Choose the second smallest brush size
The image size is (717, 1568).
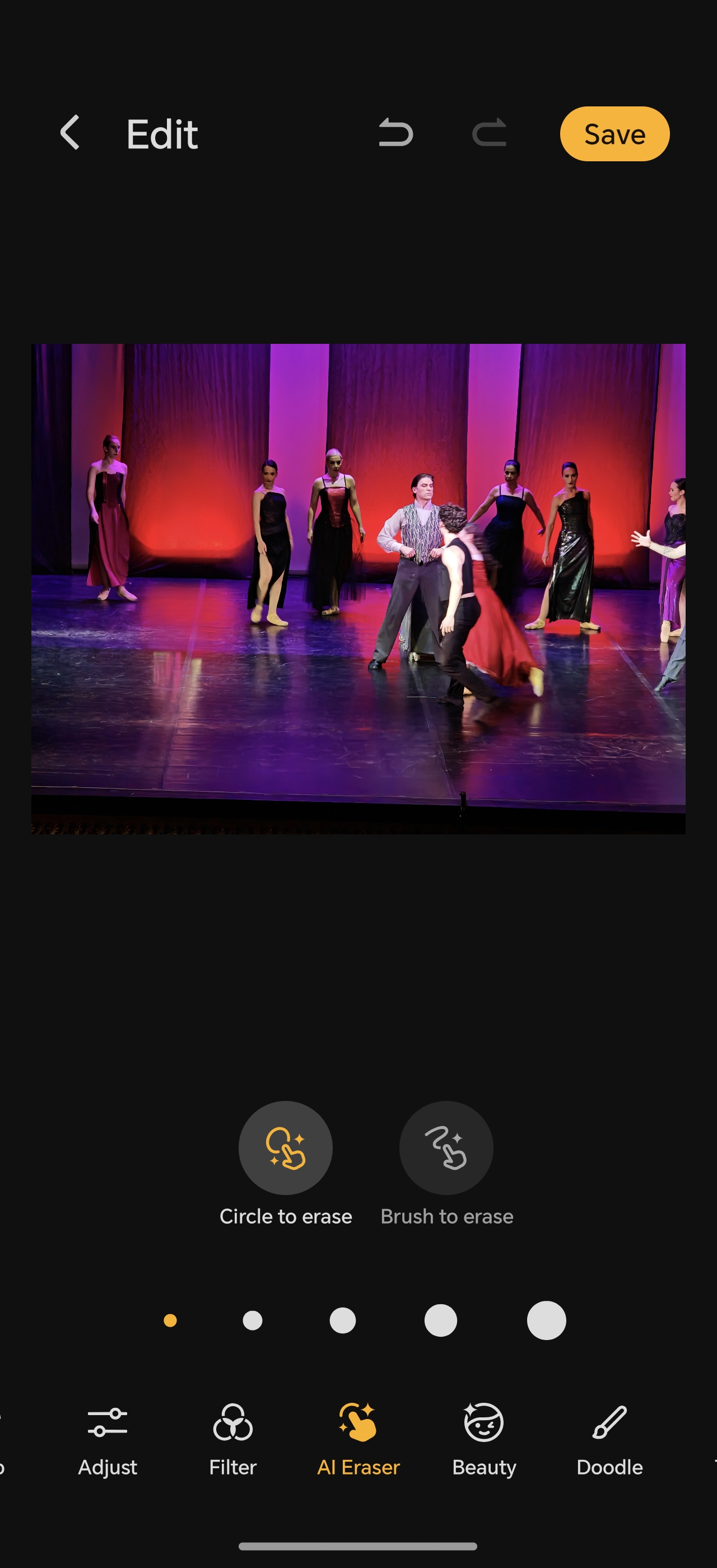[253, 1320]
